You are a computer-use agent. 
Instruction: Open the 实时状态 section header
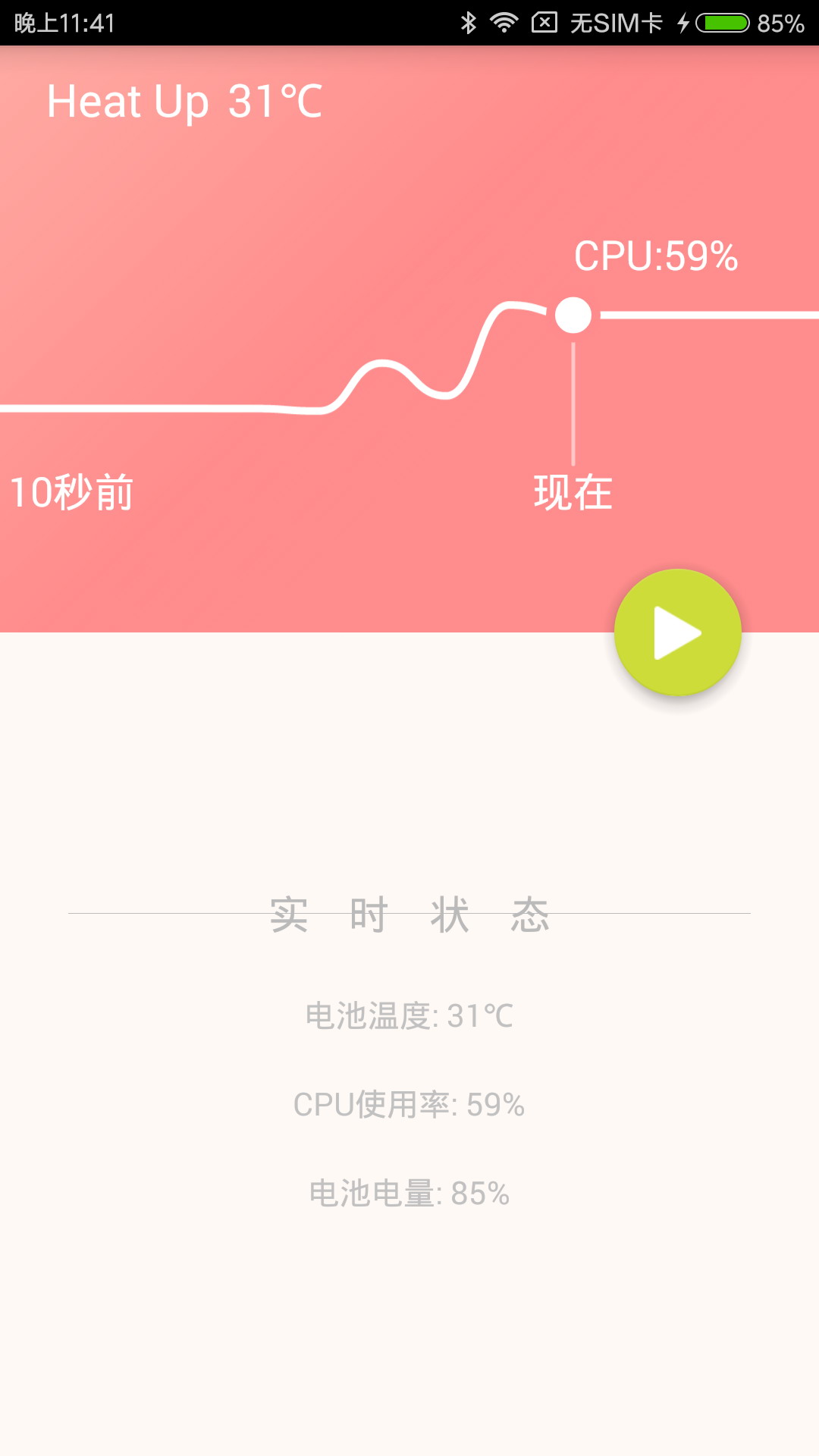[409, 914]
